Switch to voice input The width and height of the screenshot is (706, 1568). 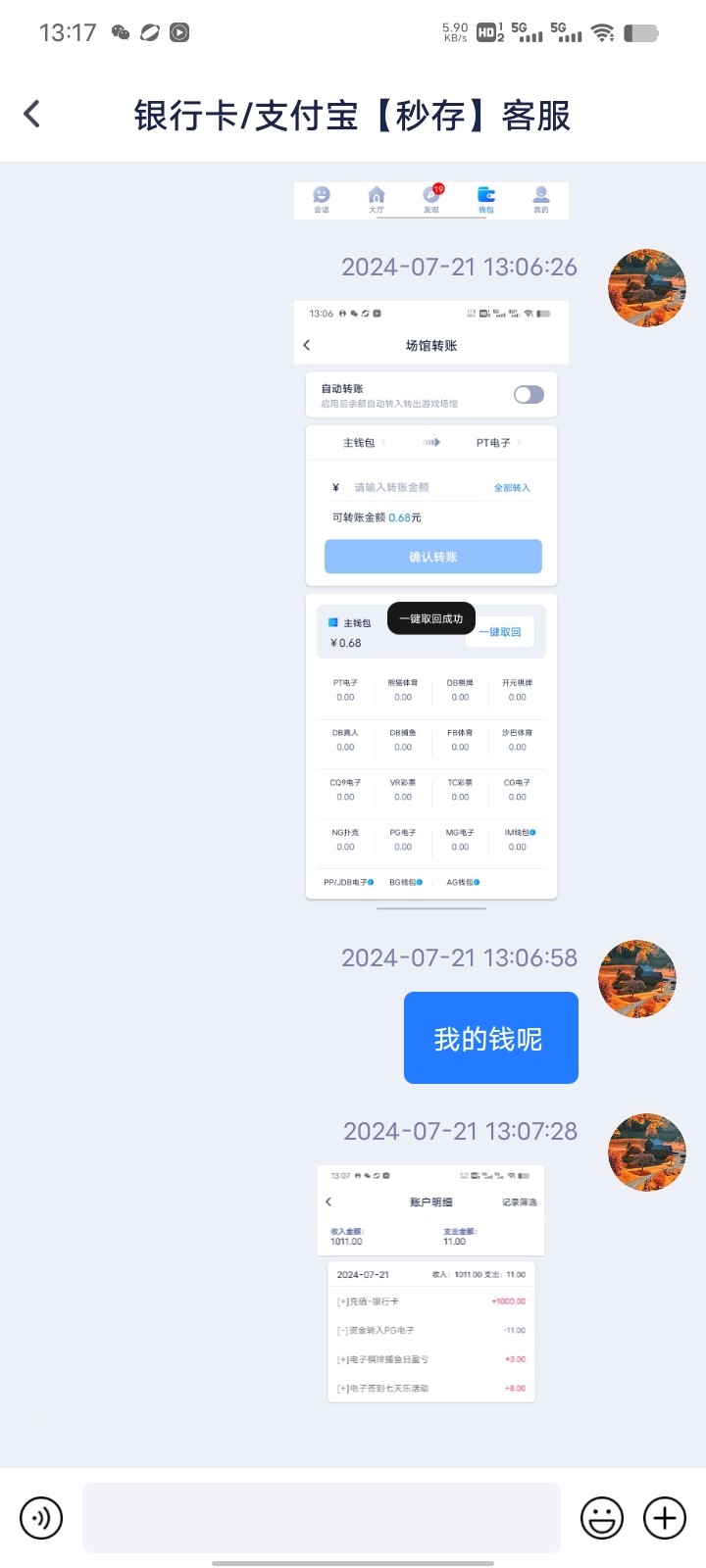pos(41,1518)
